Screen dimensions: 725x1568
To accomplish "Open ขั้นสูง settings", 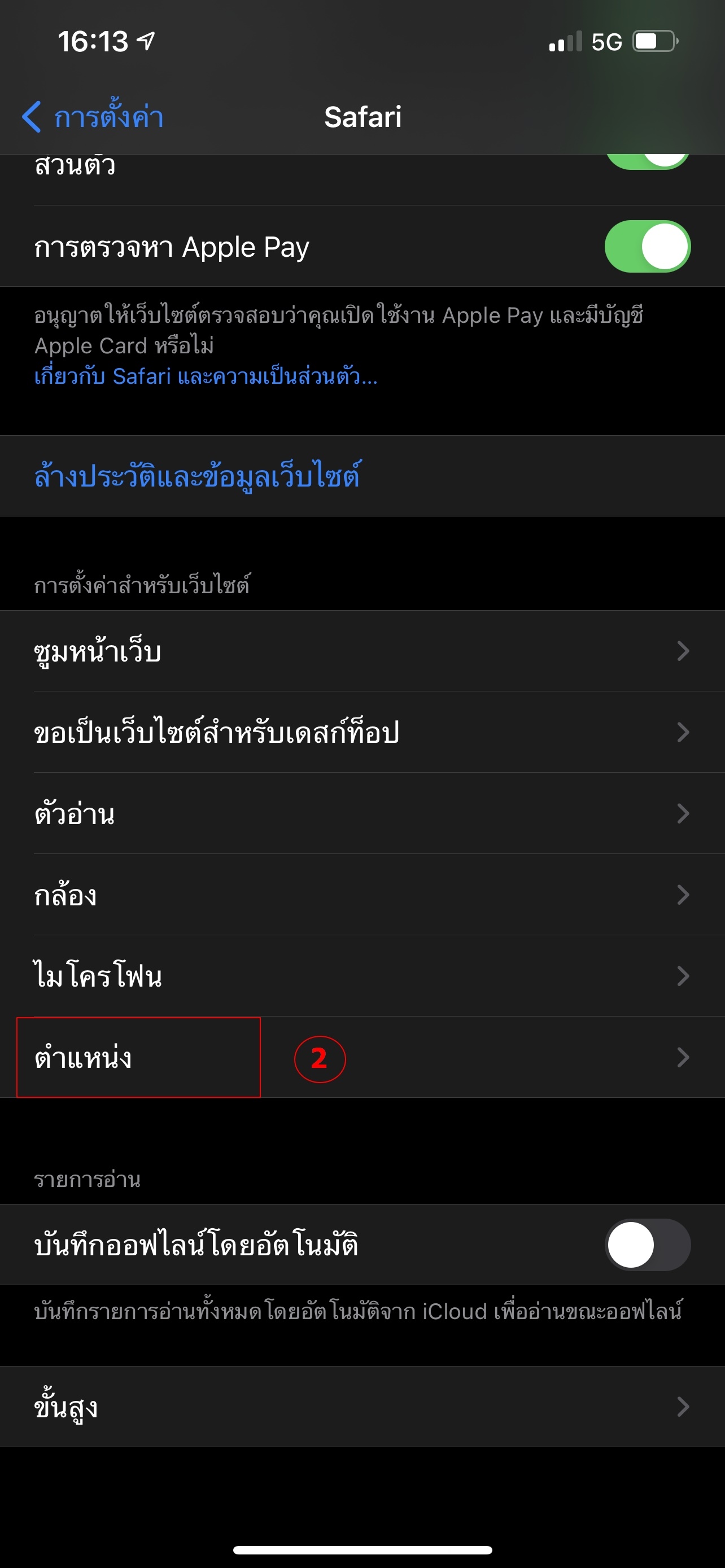I will pos(362,1406).
